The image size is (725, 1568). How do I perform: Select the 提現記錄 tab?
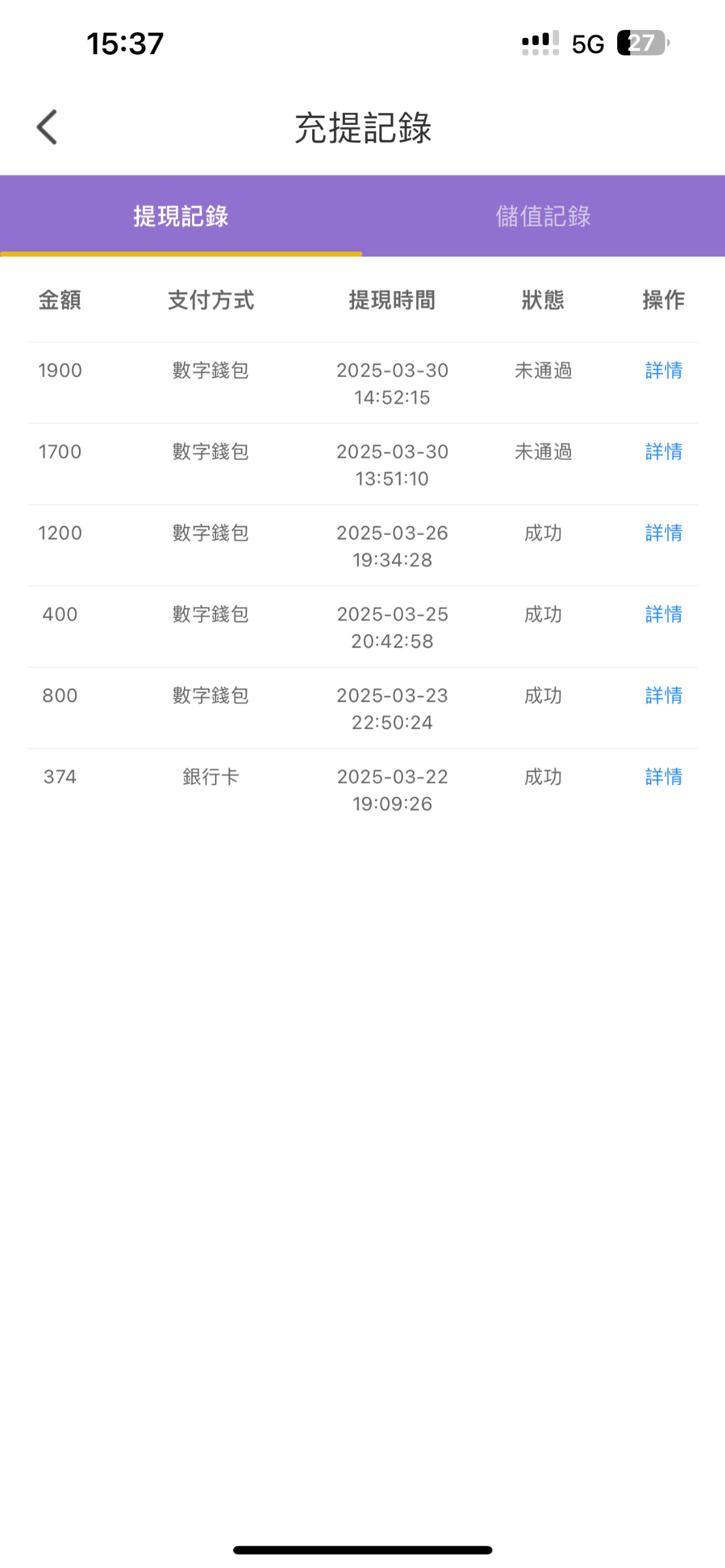(x=181, y=216)
